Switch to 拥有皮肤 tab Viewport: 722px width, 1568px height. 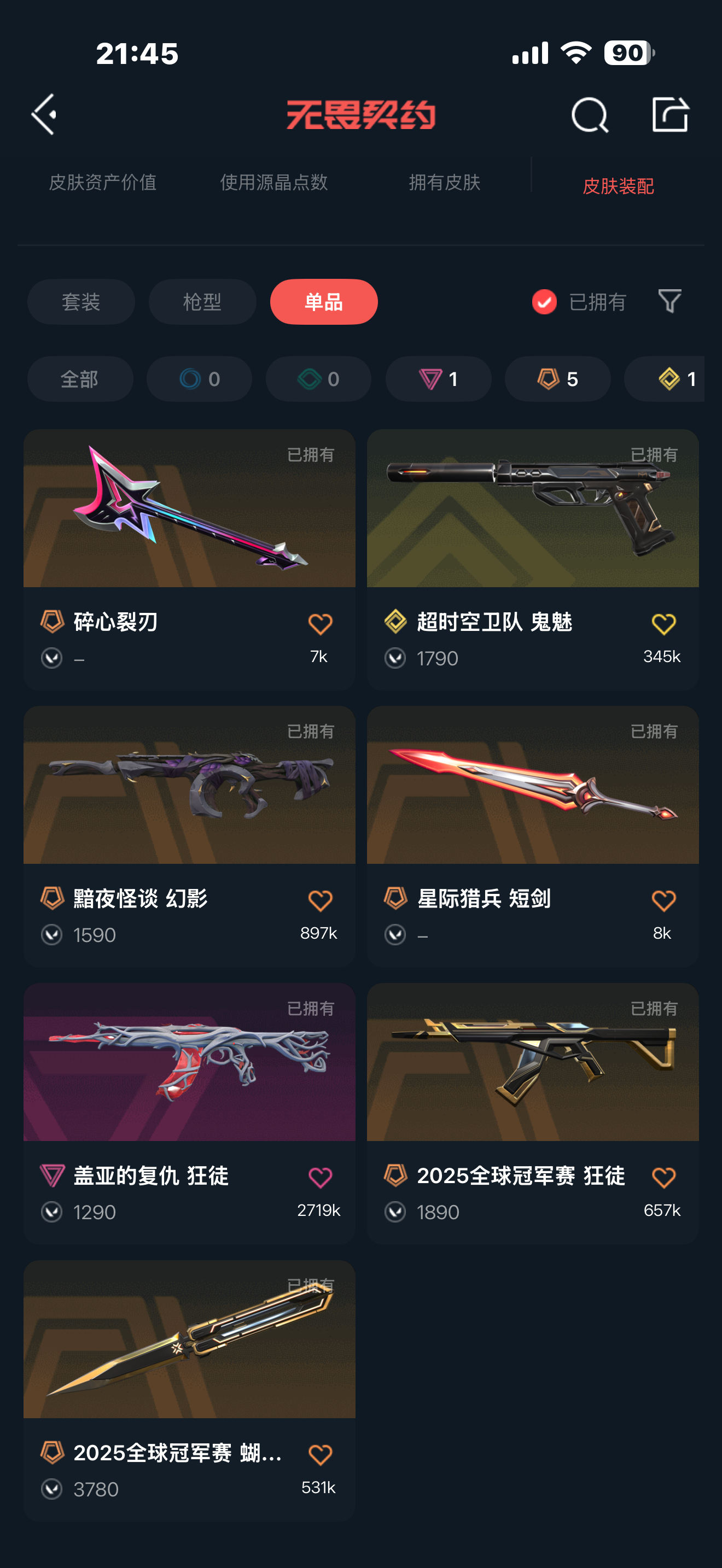pos(444,183)
